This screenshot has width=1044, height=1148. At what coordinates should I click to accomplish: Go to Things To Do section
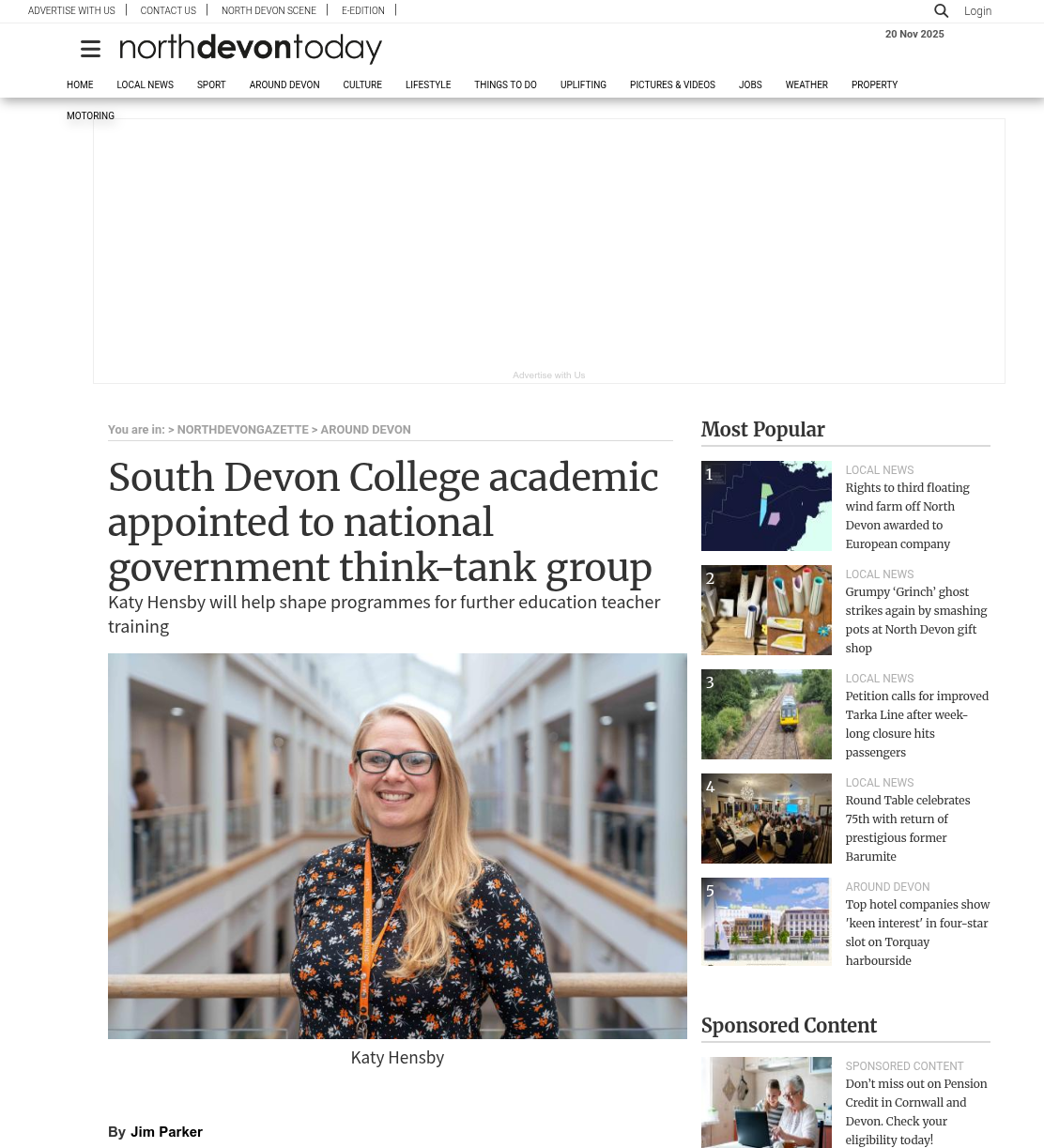tap(505, 84)
